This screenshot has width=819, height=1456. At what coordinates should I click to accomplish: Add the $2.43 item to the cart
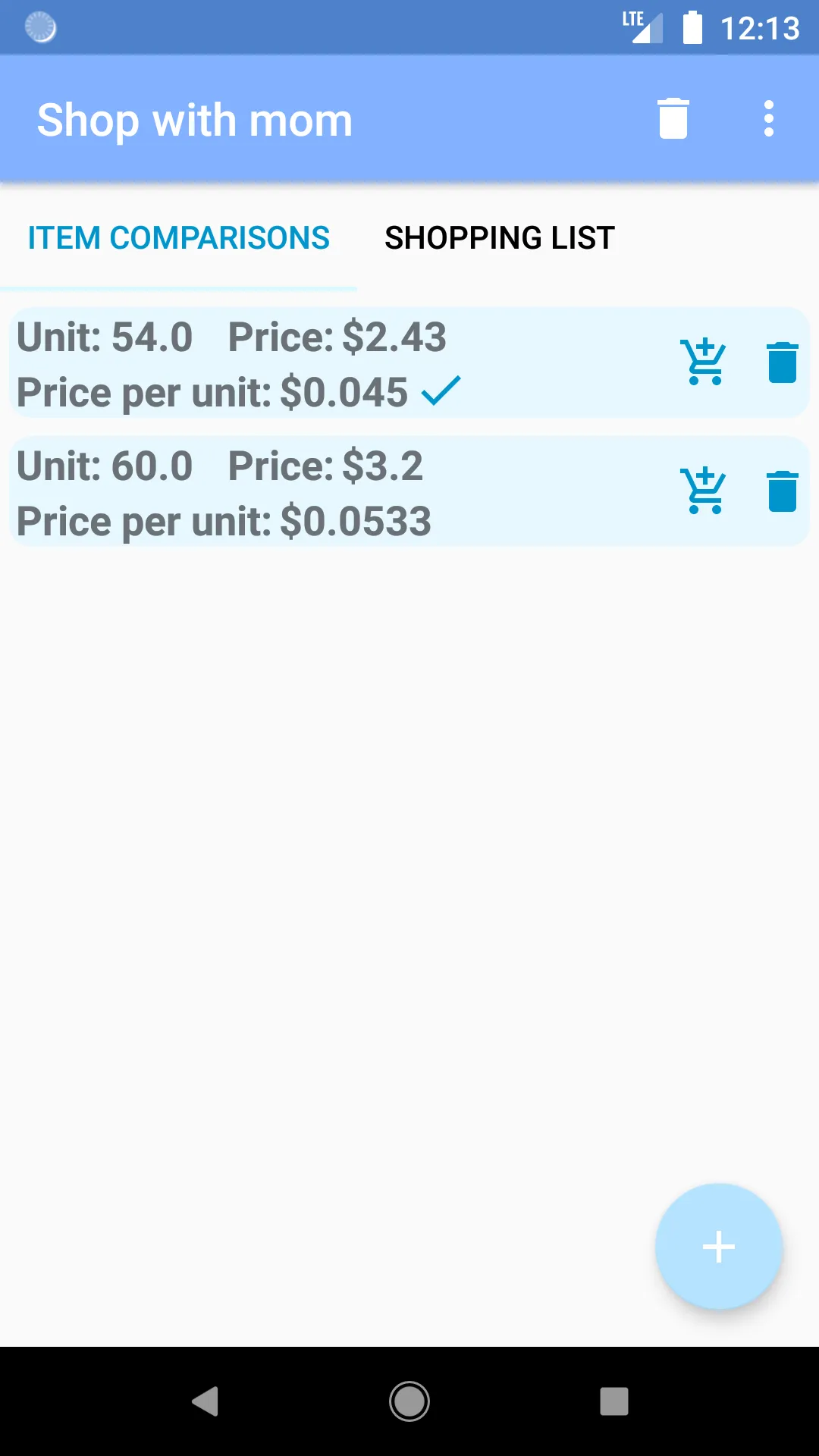[x=704, y=362]
